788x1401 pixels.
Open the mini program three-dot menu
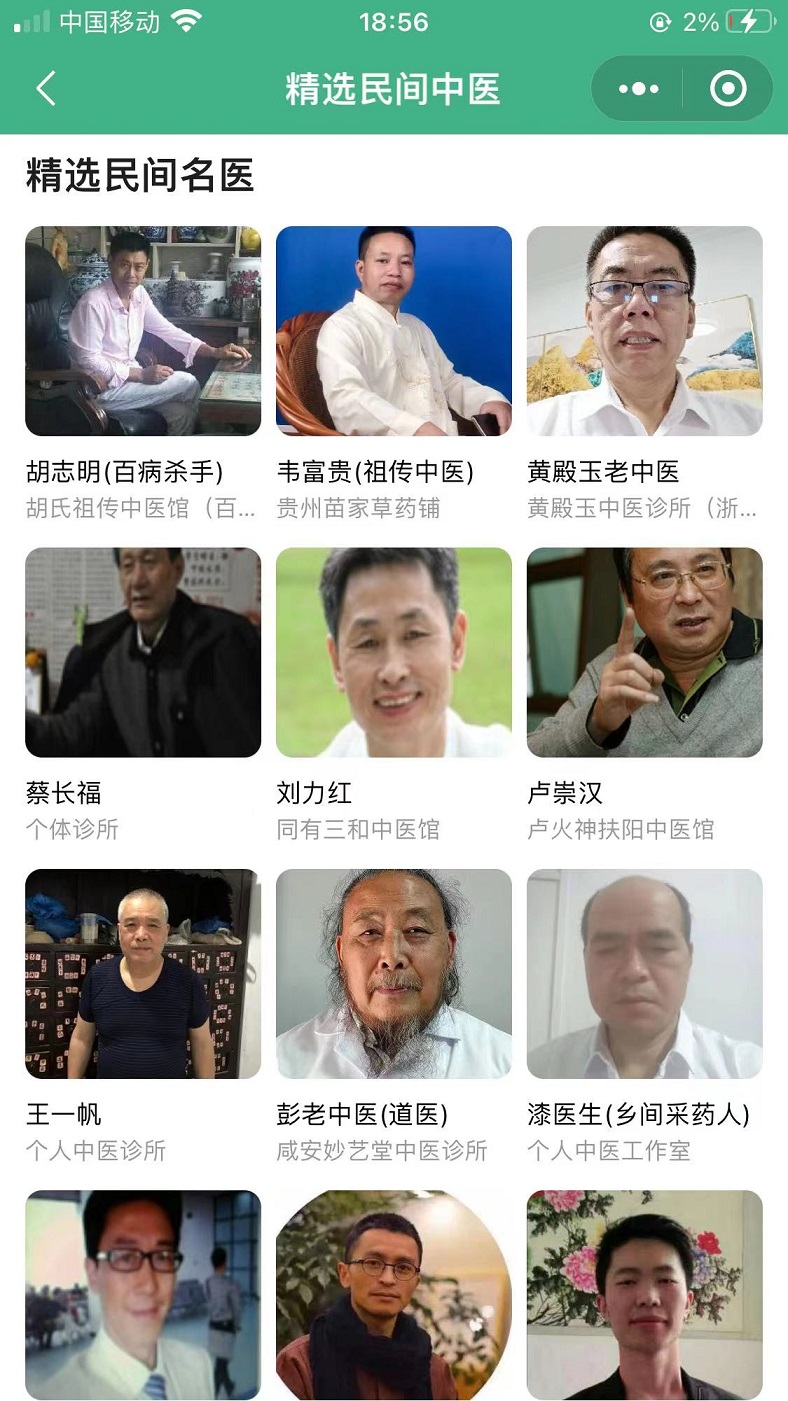638,89
